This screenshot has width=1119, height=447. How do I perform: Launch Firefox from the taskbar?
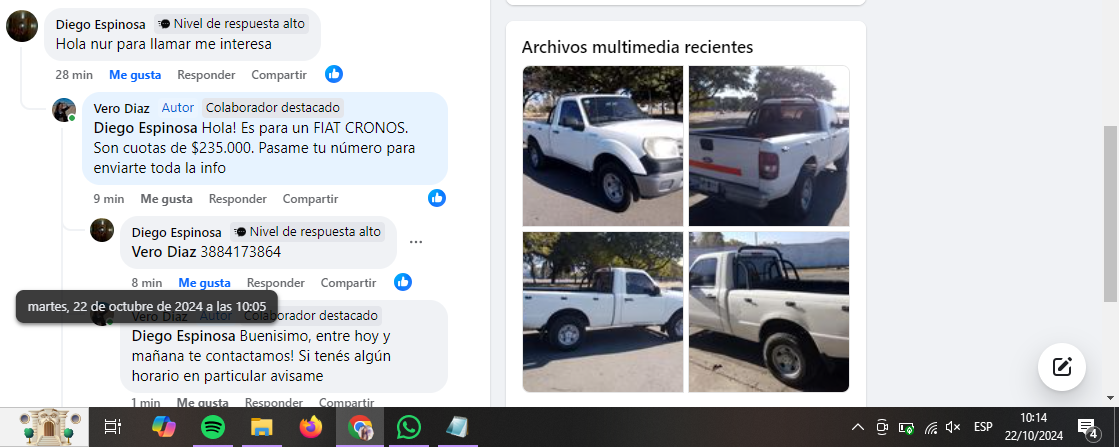tap(311, 427)
